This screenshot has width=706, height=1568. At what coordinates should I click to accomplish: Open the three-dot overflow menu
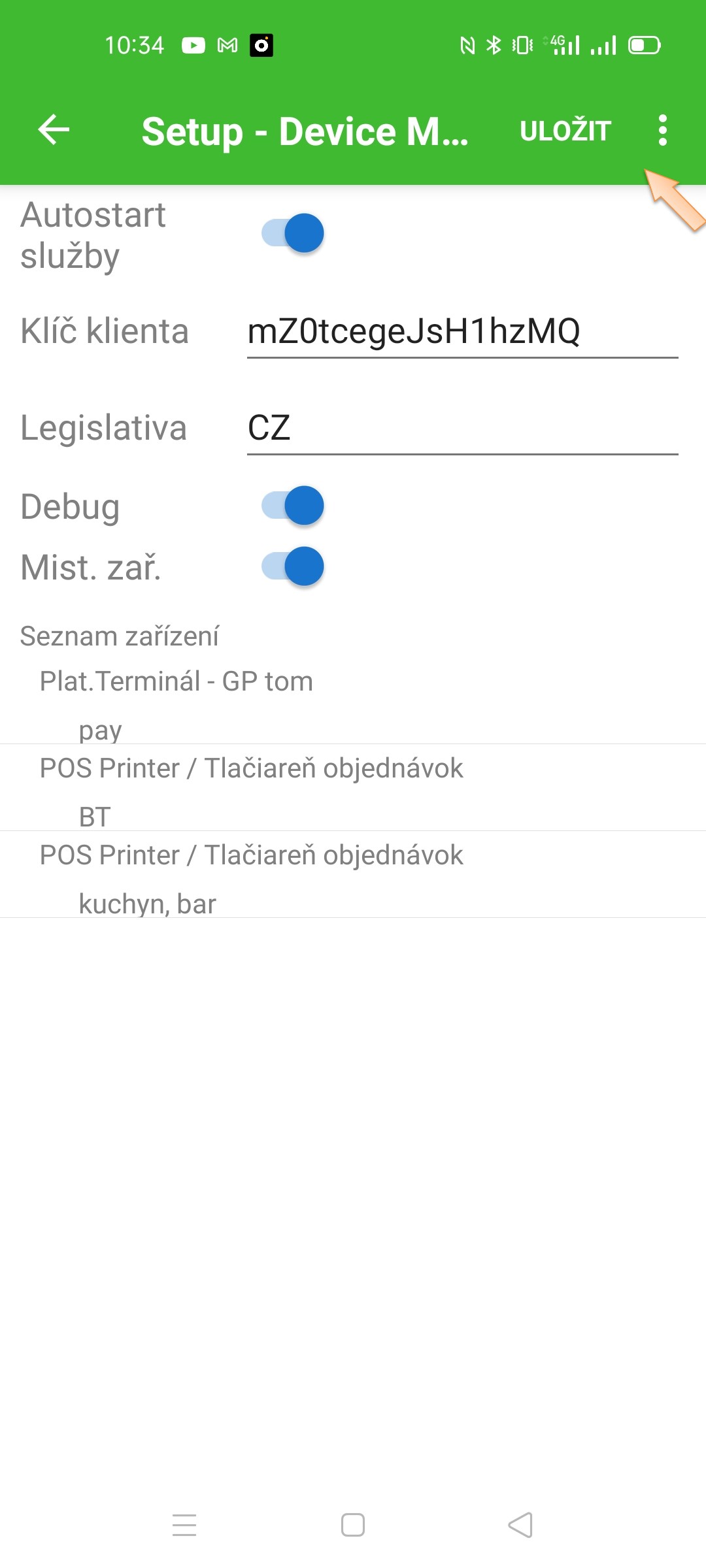tap(662, 131)
